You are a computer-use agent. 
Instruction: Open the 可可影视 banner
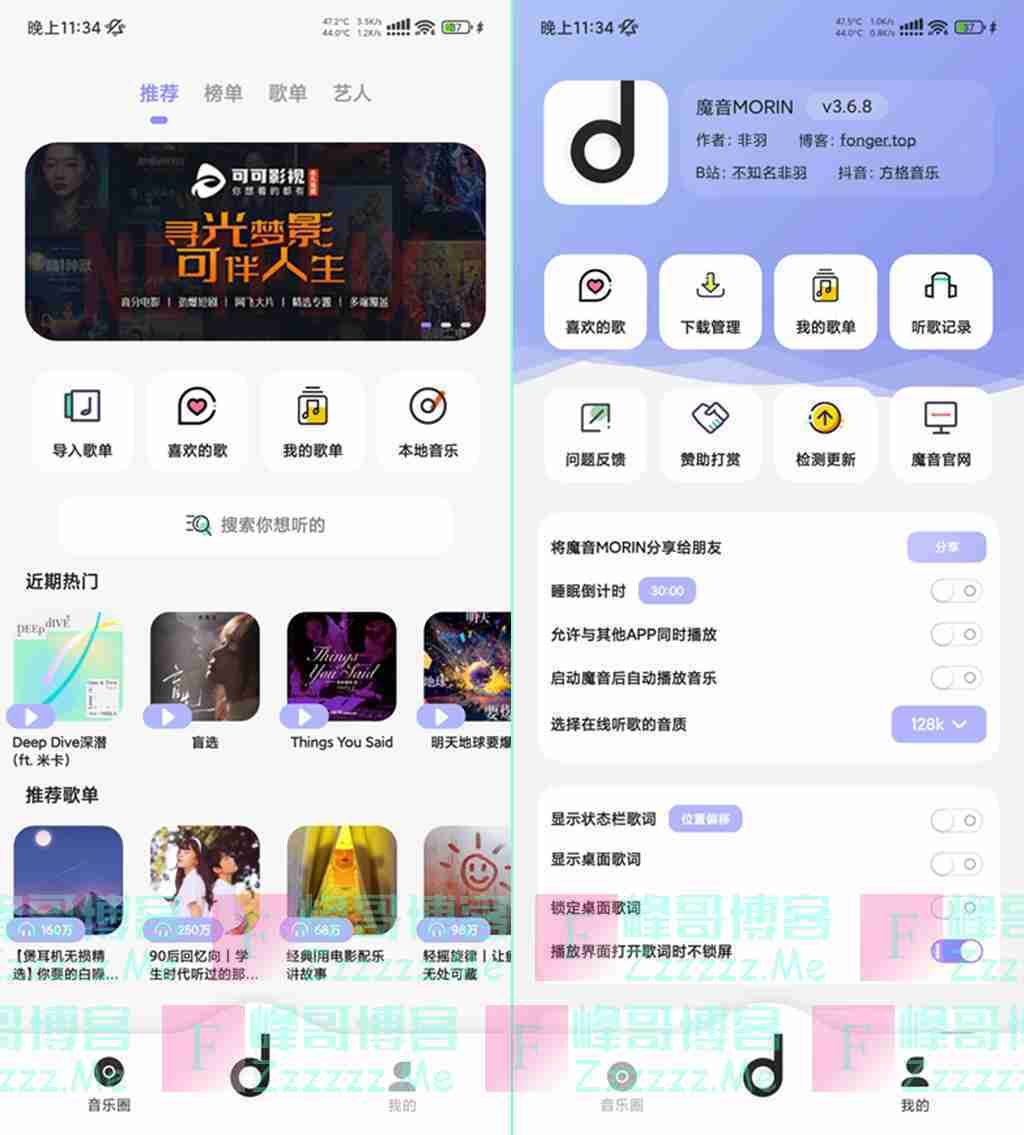click(255, 240)
